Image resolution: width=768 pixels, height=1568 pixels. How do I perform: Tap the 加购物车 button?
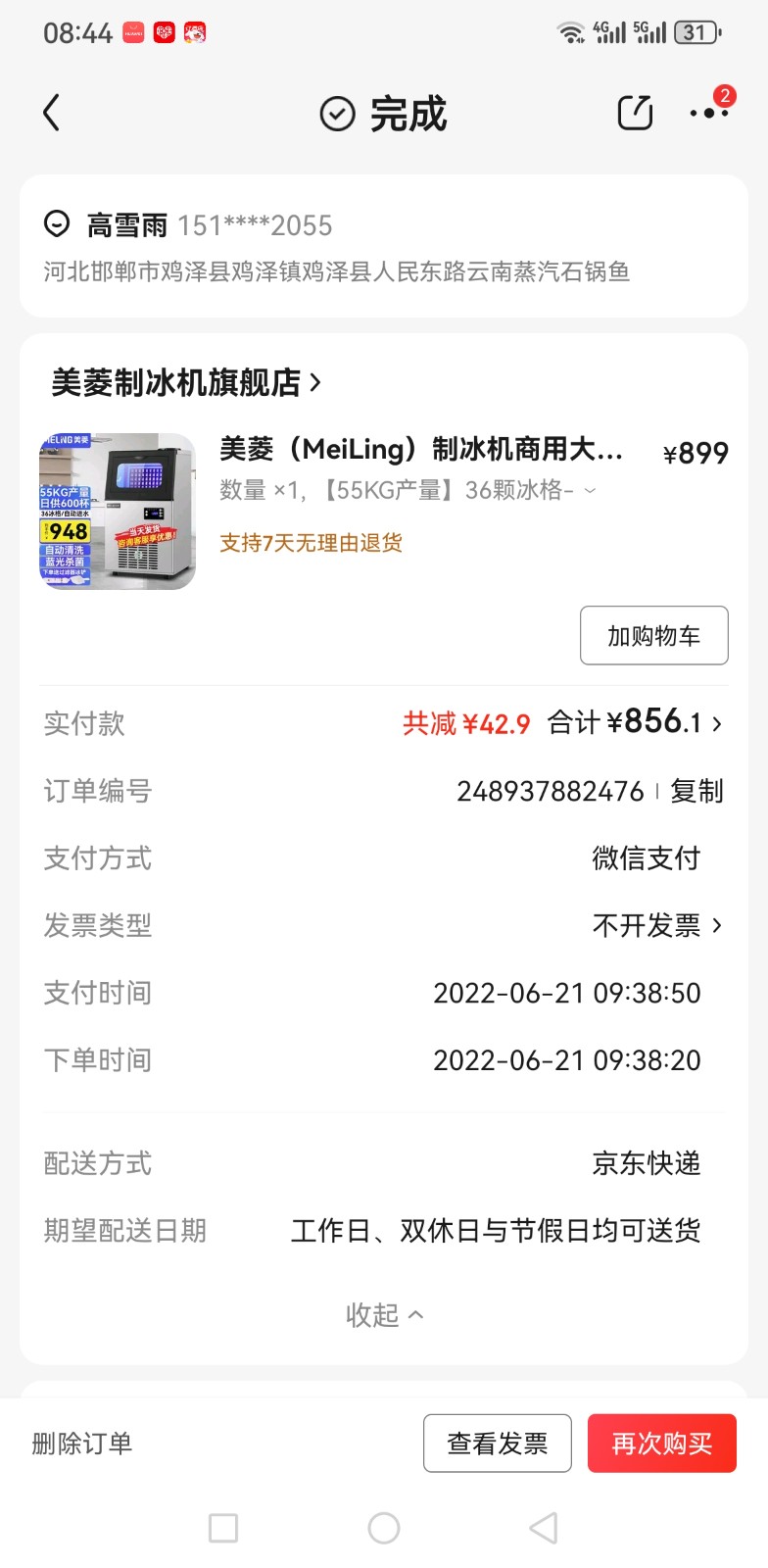tap(653, 636)
